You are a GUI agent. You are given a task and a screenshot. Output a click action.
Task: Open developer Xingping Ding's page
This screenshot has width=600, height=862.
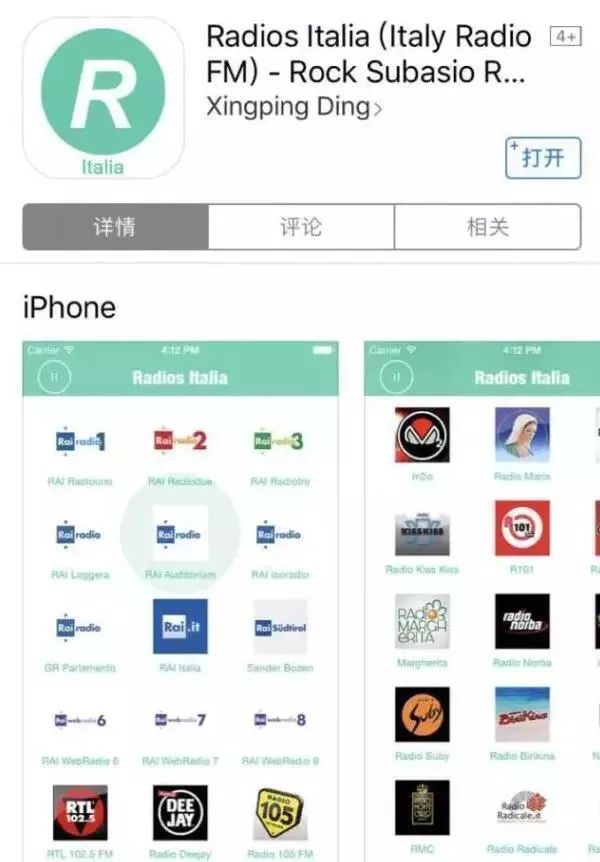[x=293, y=107]
